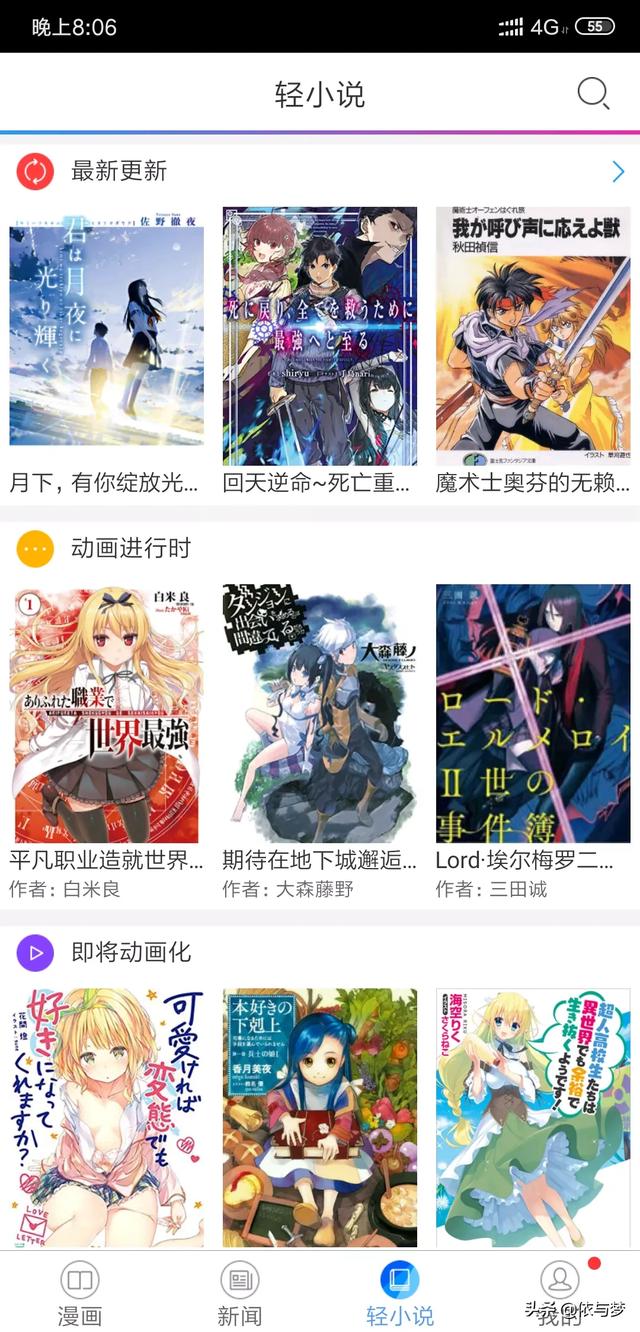The image size is (640, 1332).
Task: Open the 可愛ければ変態でも cover in 即将动画化
Action: [106, 1116]
